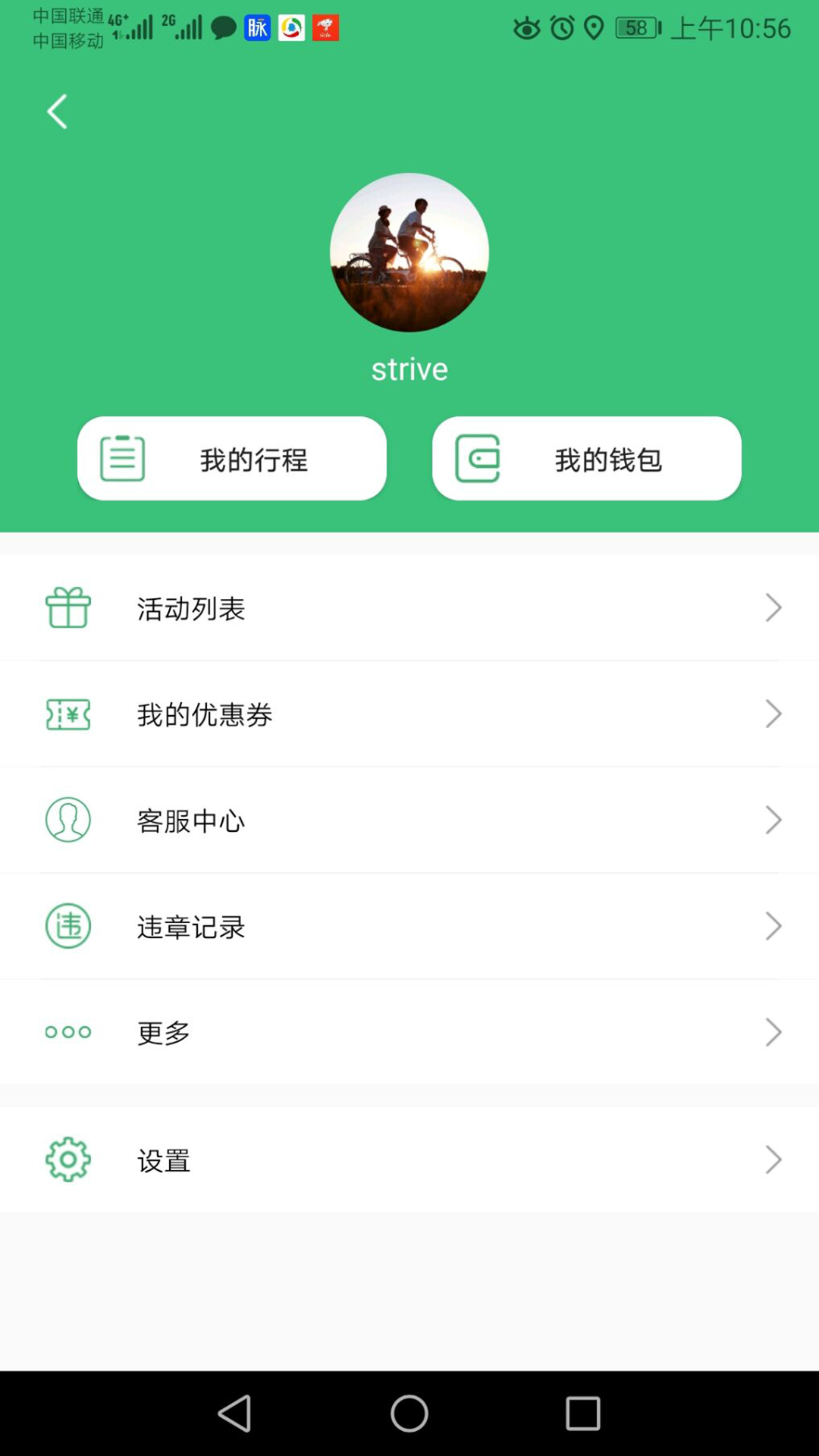The width and height of the screenshot is (819, 1456).
Task: Open recent apps from navigation bar
Action: [582, 1414]
